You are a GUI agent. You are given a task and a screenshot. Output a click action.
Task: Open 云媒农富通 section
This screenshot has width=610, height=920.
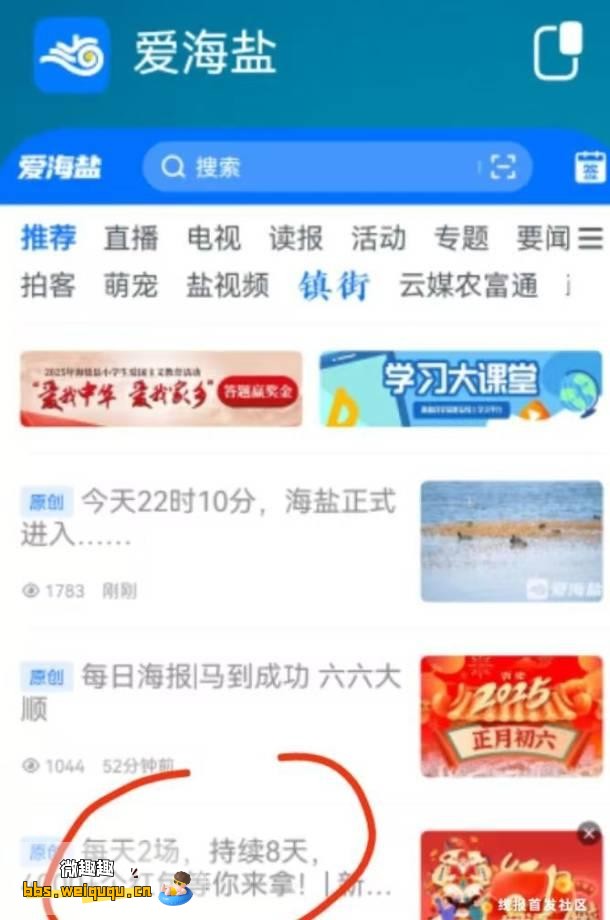point(468,286)
